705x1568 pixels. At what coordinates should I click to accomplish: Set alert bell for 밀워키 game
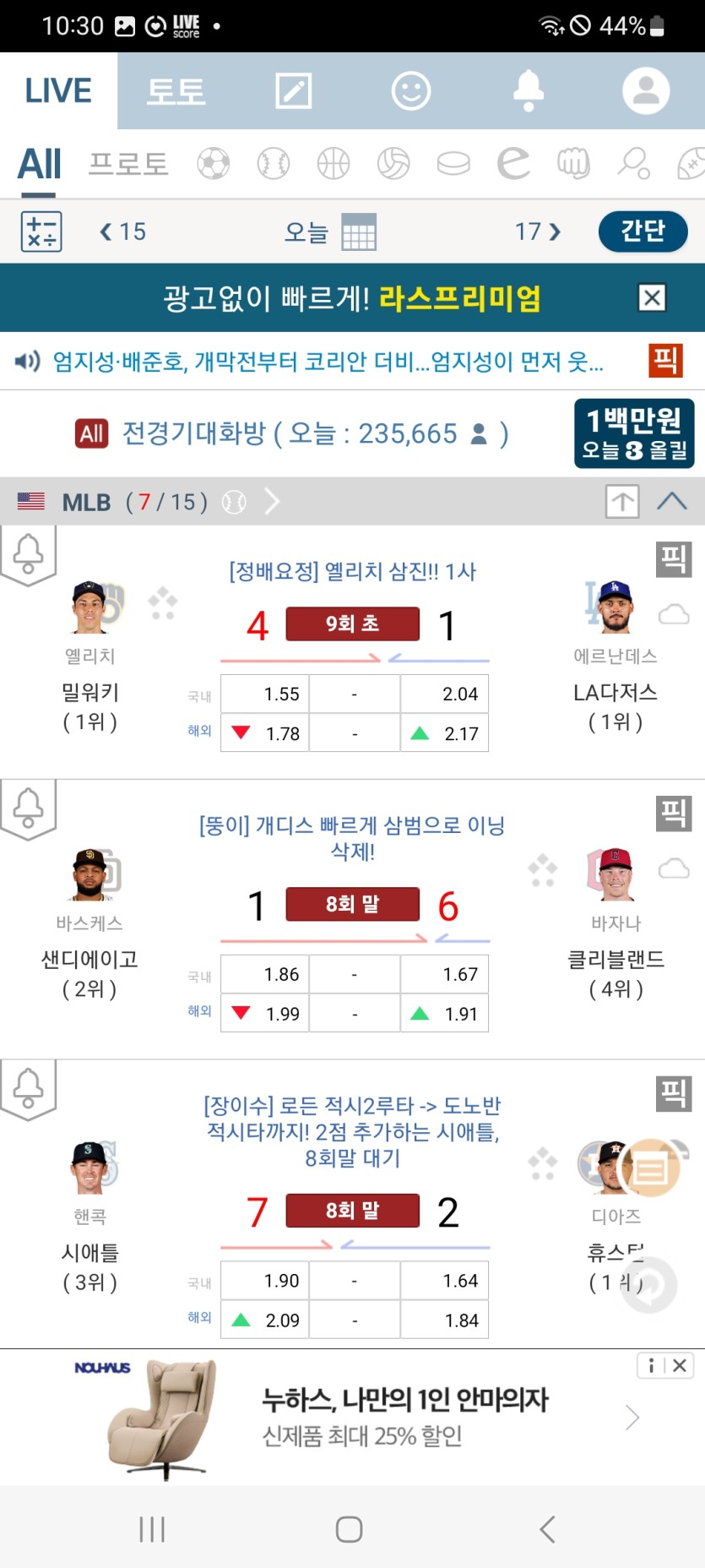[x=28, y=553]
